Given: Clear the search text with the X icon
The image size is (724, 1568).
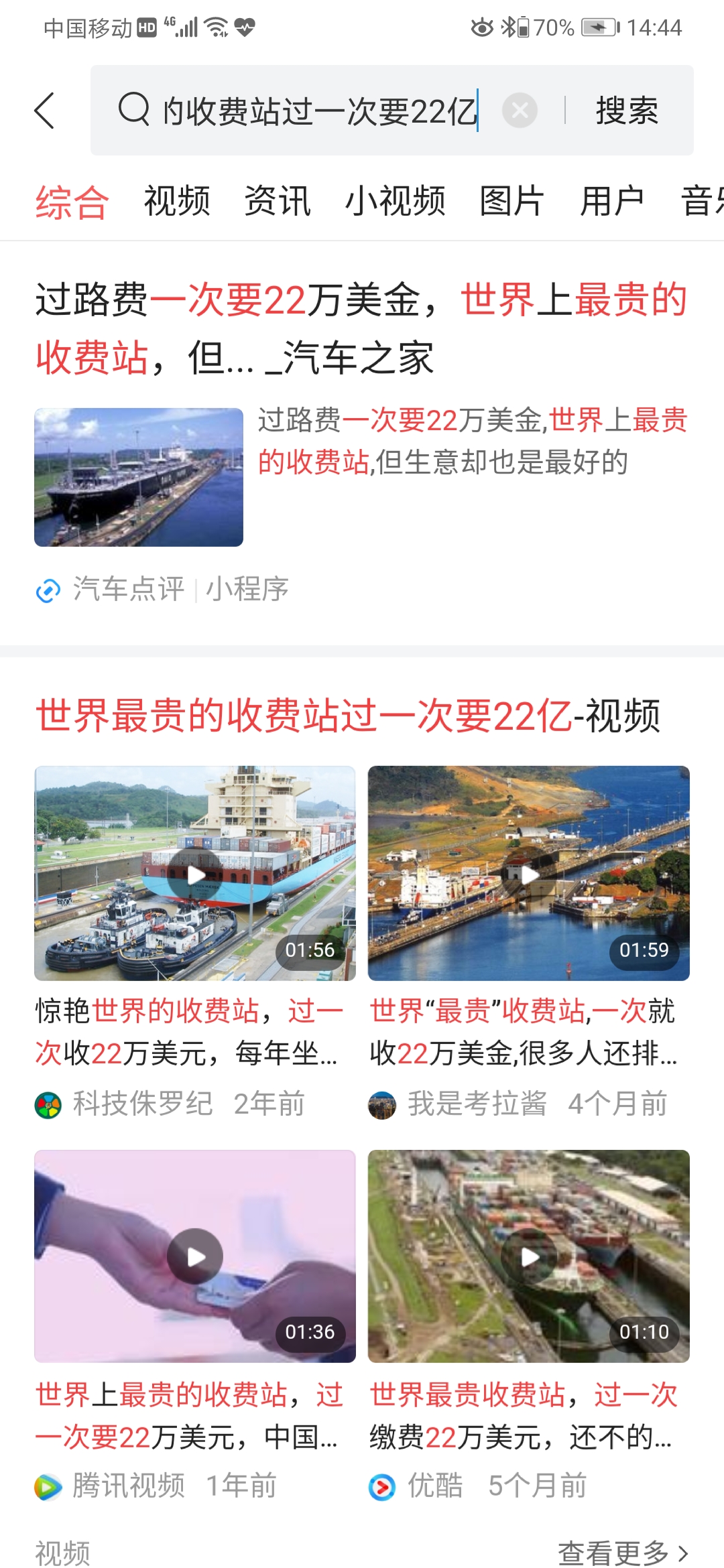Looking at the screenshot, I should click(520, 111).
